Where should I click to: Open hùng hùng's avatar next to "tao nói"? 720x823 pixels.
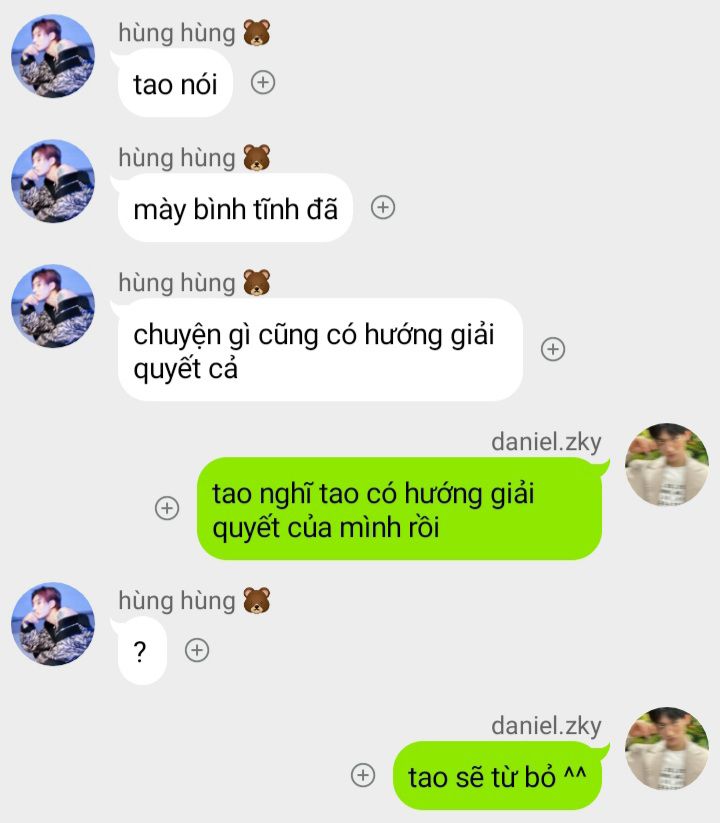[53, 56]
